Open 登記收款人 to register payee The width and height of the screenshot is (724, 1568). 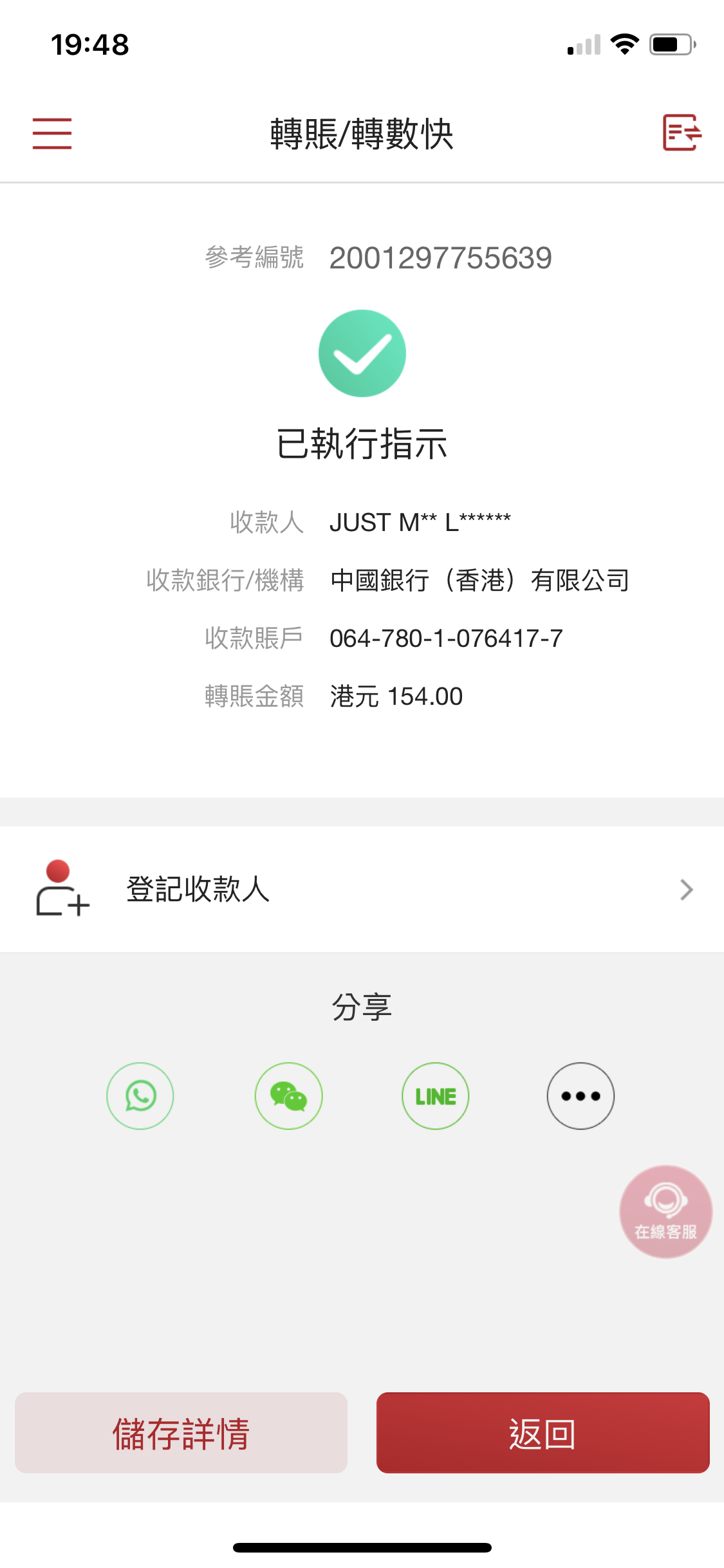(362, 889)
